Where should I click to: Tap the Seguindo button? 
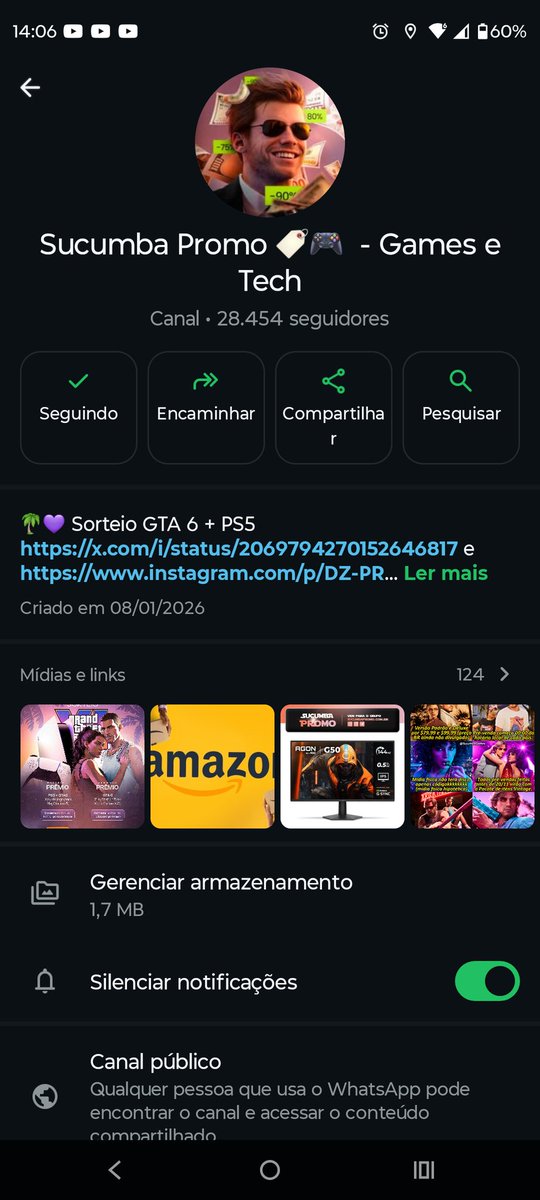point(79,407)
